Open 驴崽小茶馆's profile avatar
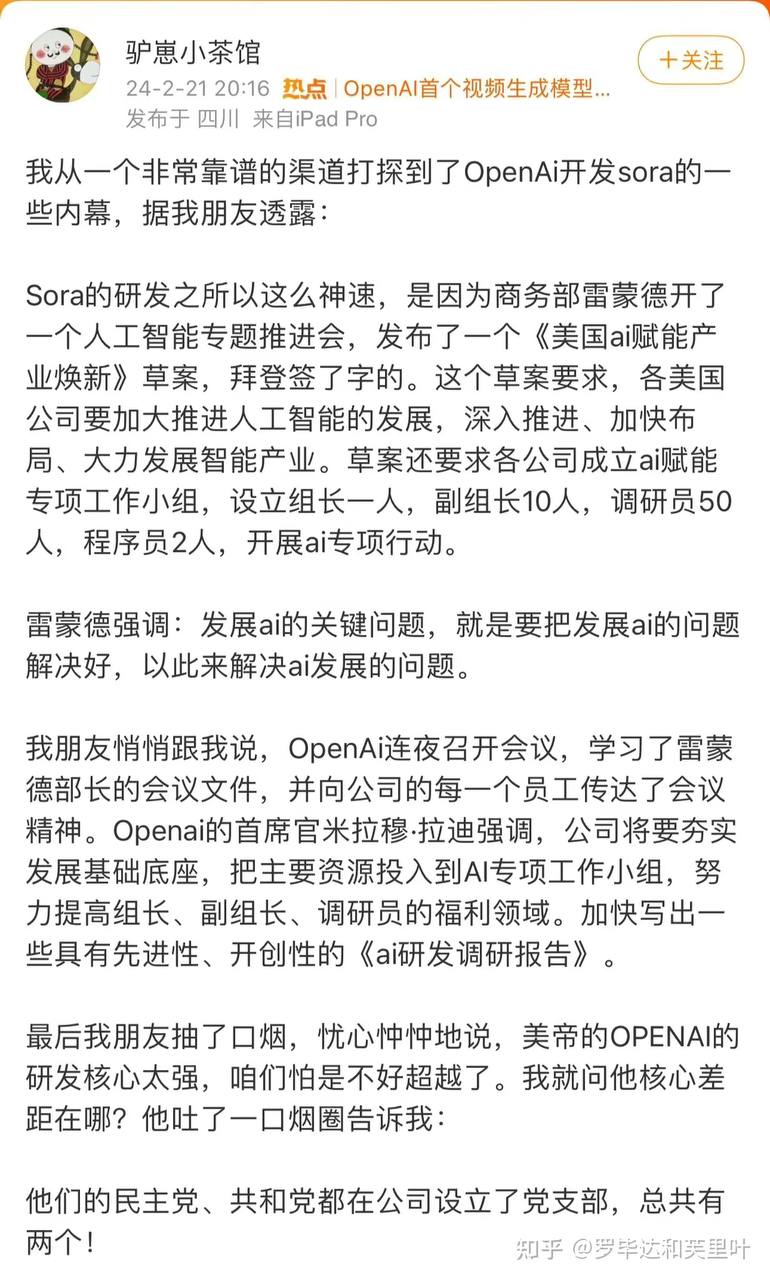 (x=62, y=64)
